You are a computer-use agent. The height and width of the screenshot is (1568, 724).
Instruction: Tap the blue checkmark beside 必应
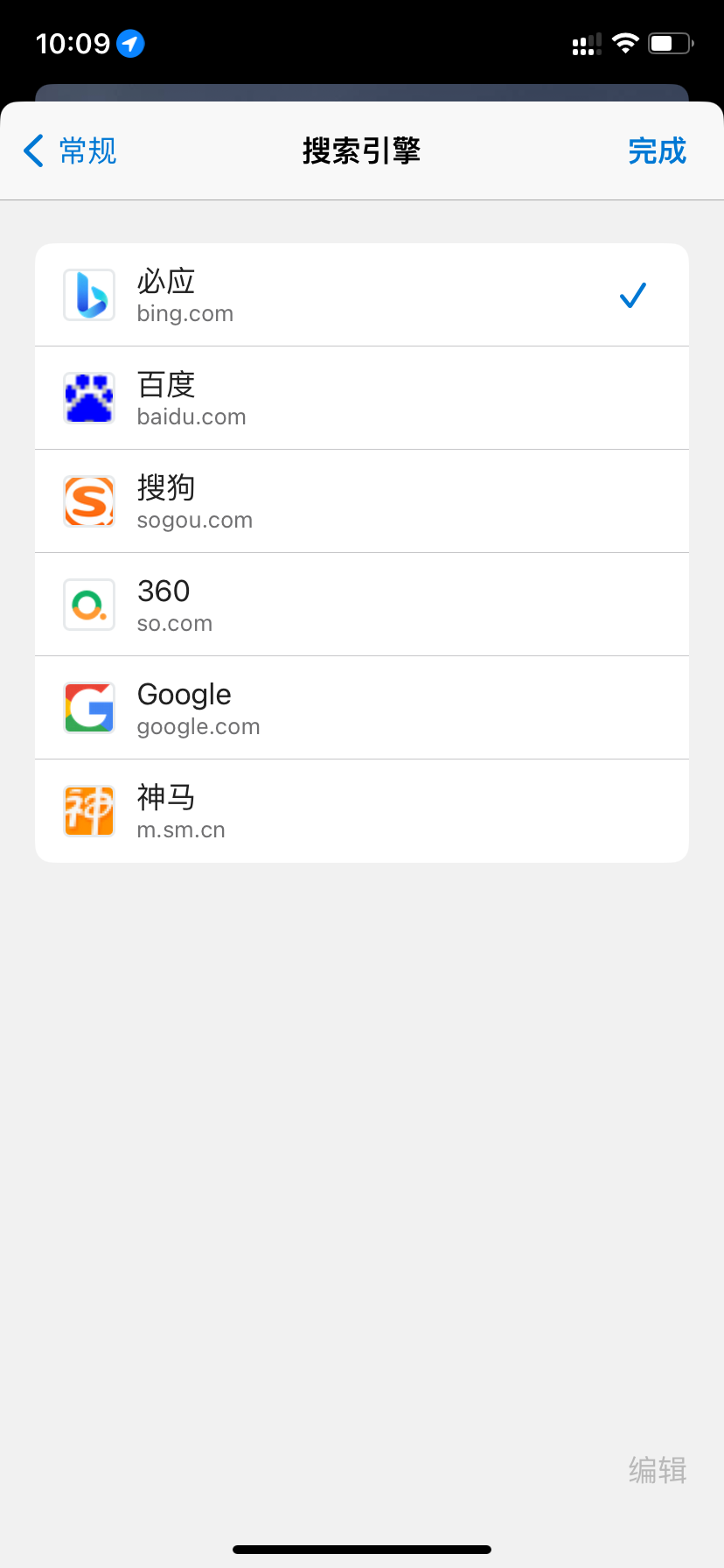tap(632, 295)
